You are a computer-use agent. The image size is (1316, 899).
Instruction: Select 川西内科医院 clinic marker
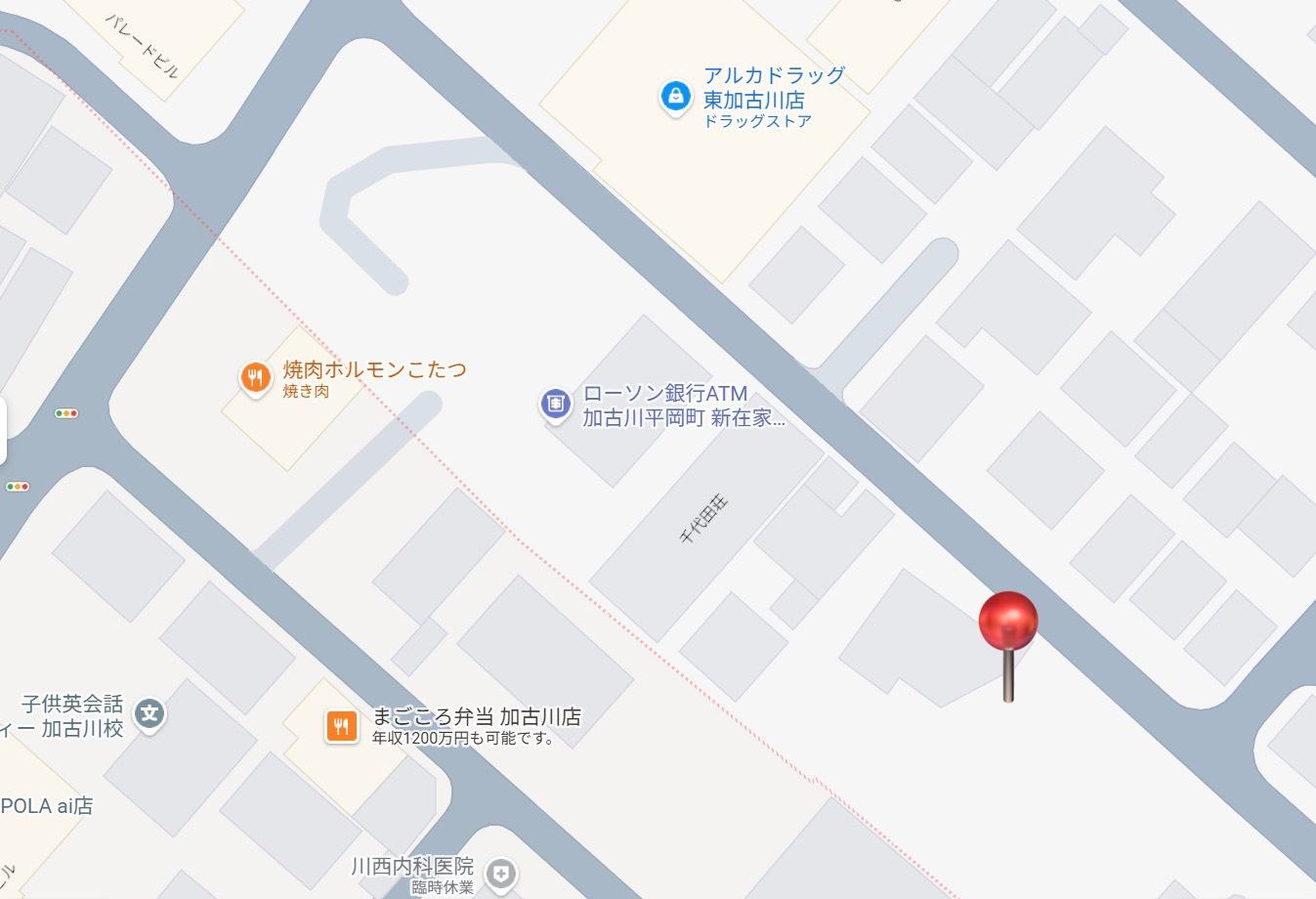(501, 874)
